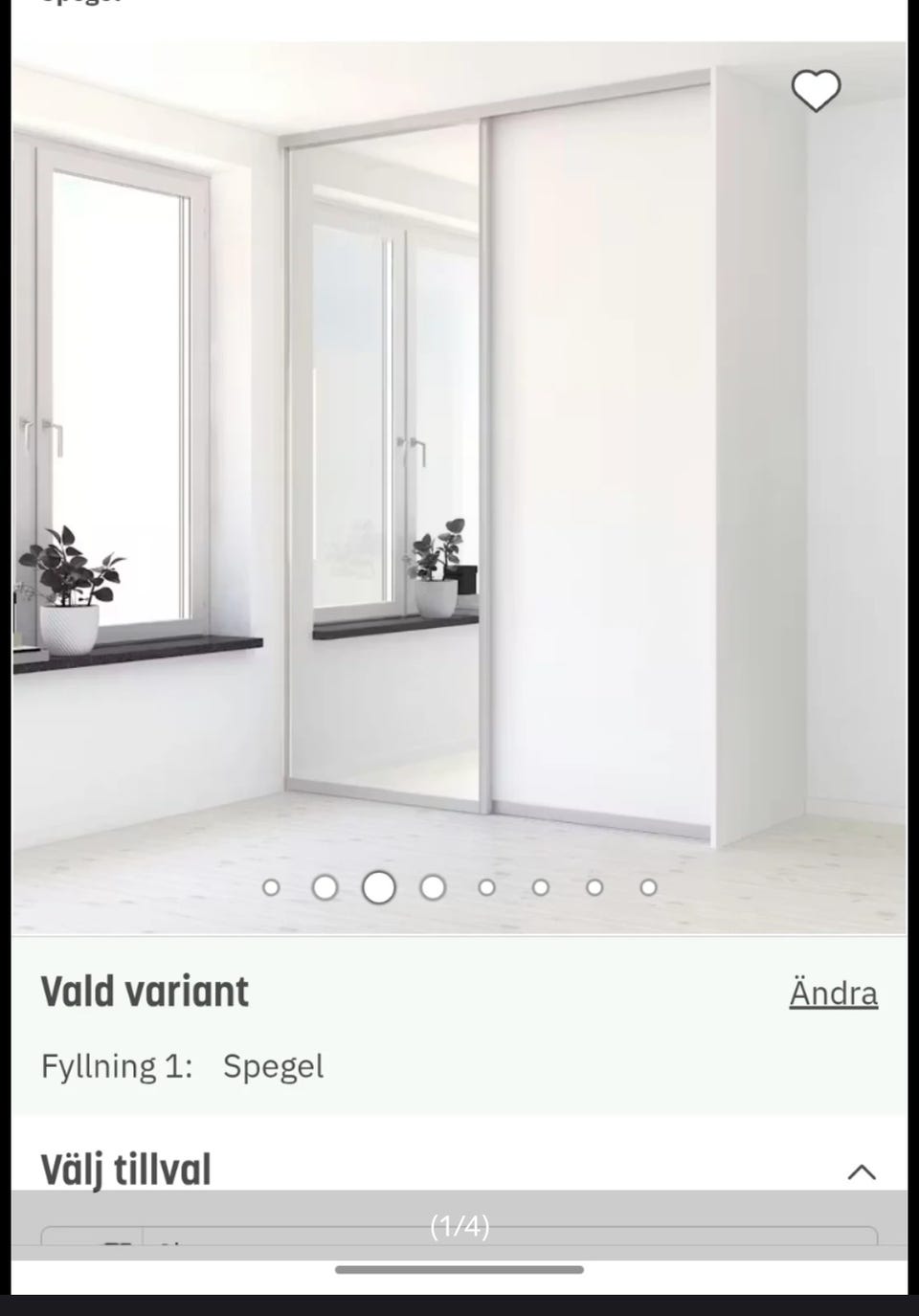Screen dimensions: 919x1316
Task: Select the fifth carousel dot
Action: coord(487,888)
